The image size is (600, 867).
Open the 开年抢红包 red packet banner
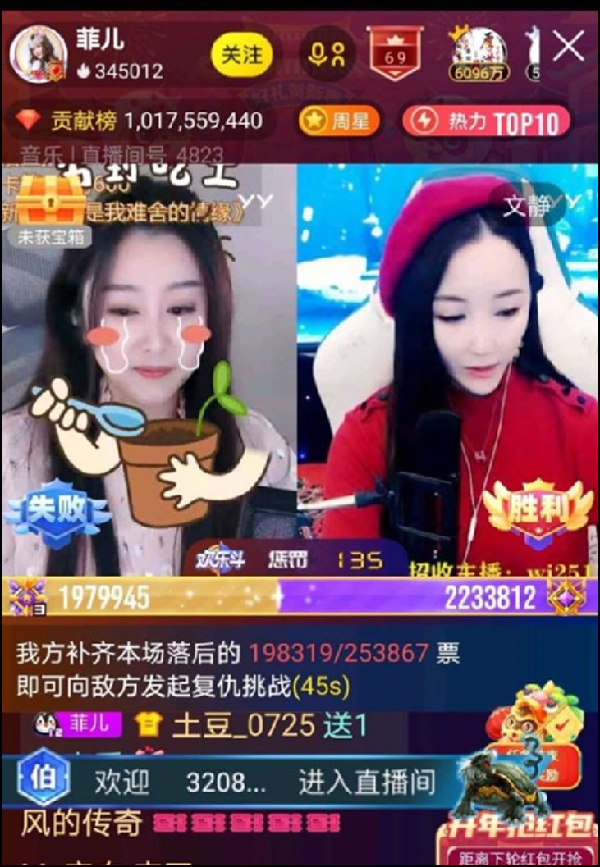516,837
